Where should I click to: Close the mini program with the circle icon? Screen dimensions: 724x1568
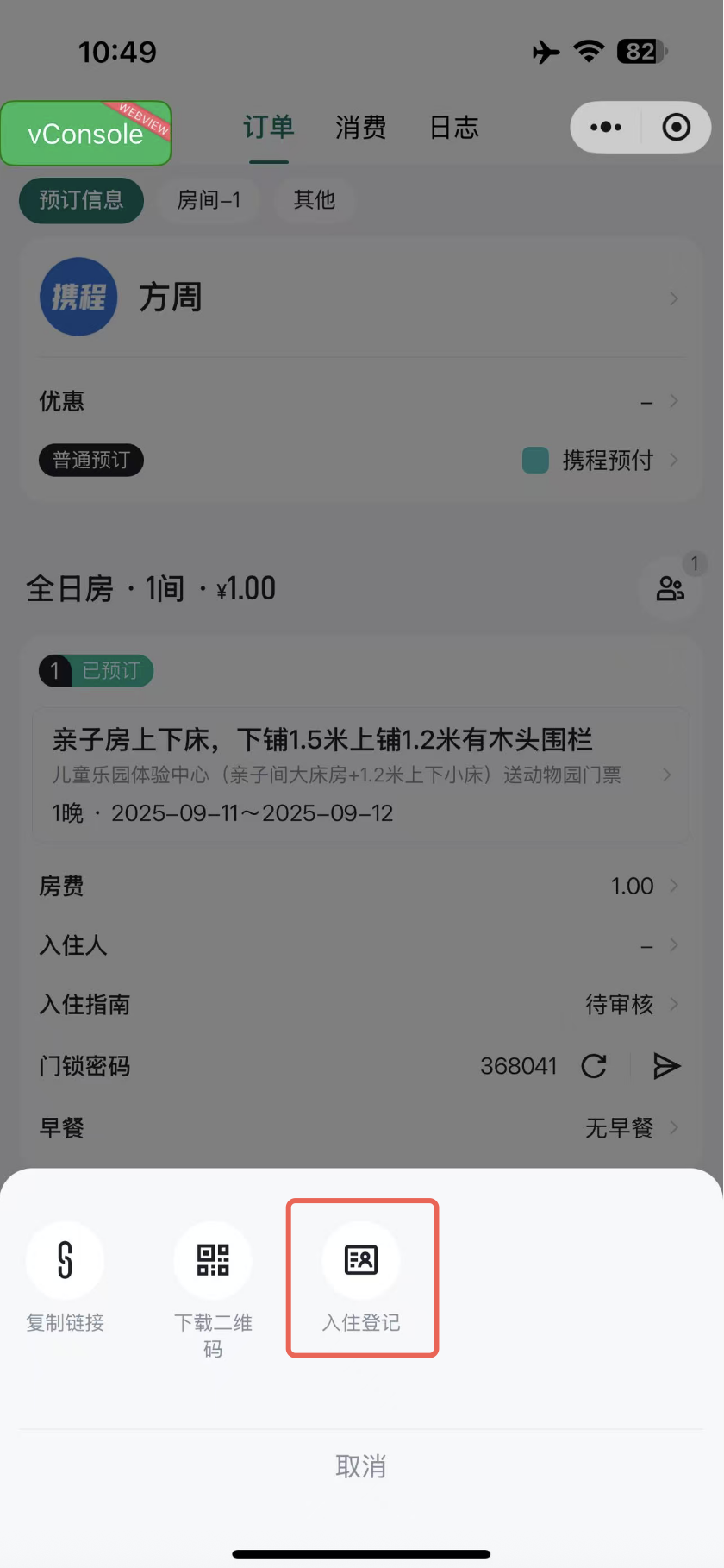click(x=676, y=128)
